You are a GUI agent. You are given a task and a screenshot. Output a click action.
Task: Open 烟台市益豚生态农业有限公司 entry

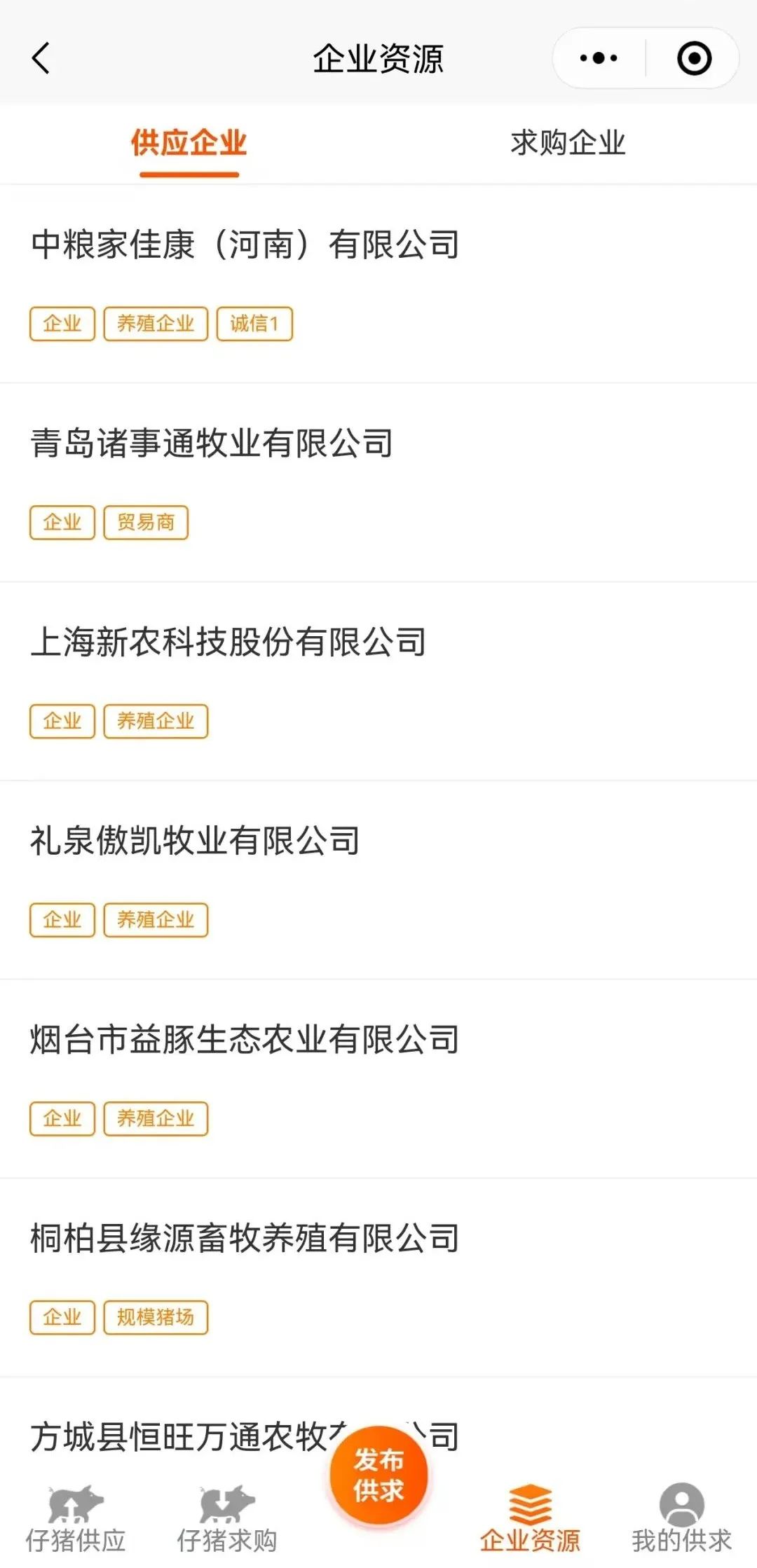(245, 1040)
